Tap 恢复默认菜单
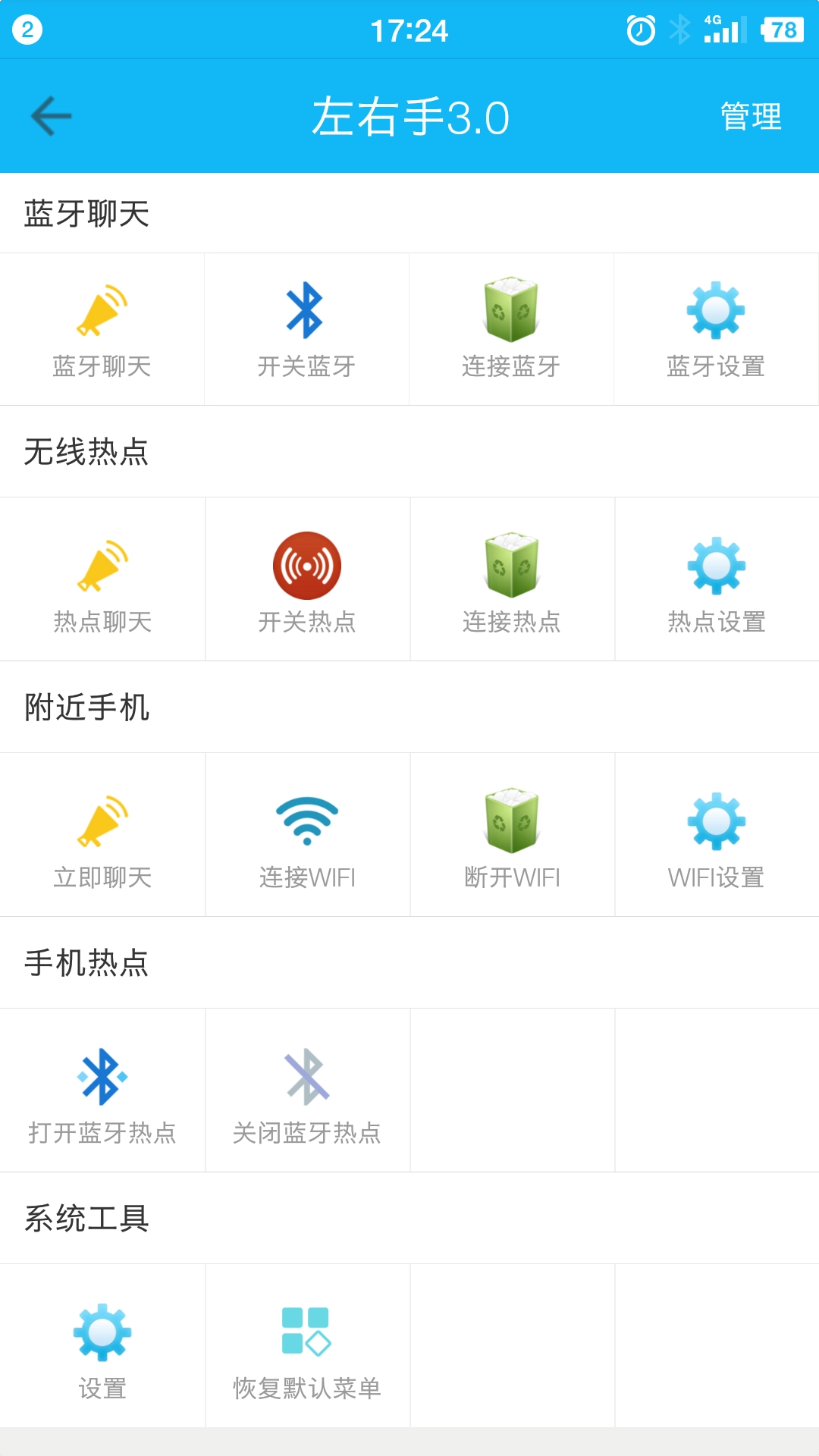 point(307,1347)
